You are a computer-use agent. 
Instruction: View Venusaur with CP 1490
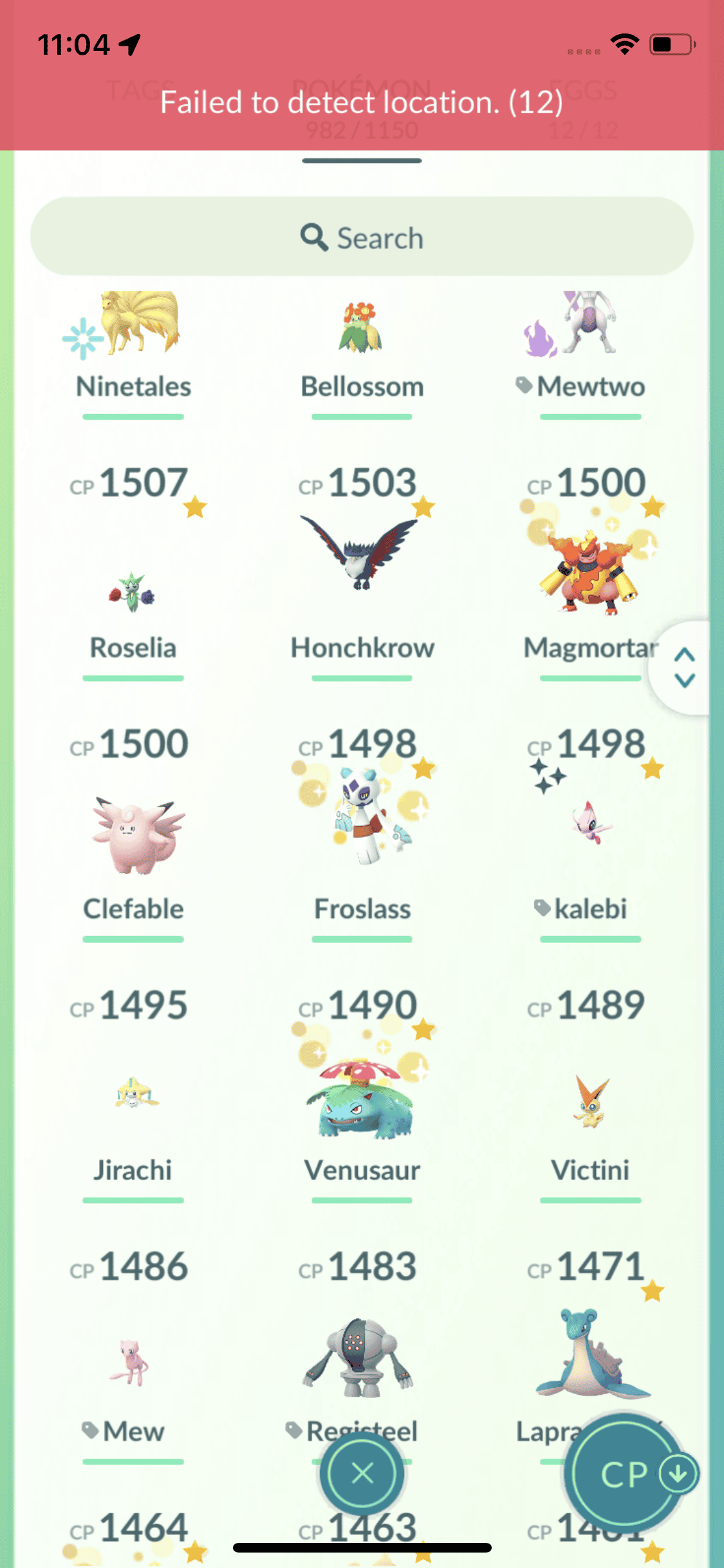[362, 1094]
